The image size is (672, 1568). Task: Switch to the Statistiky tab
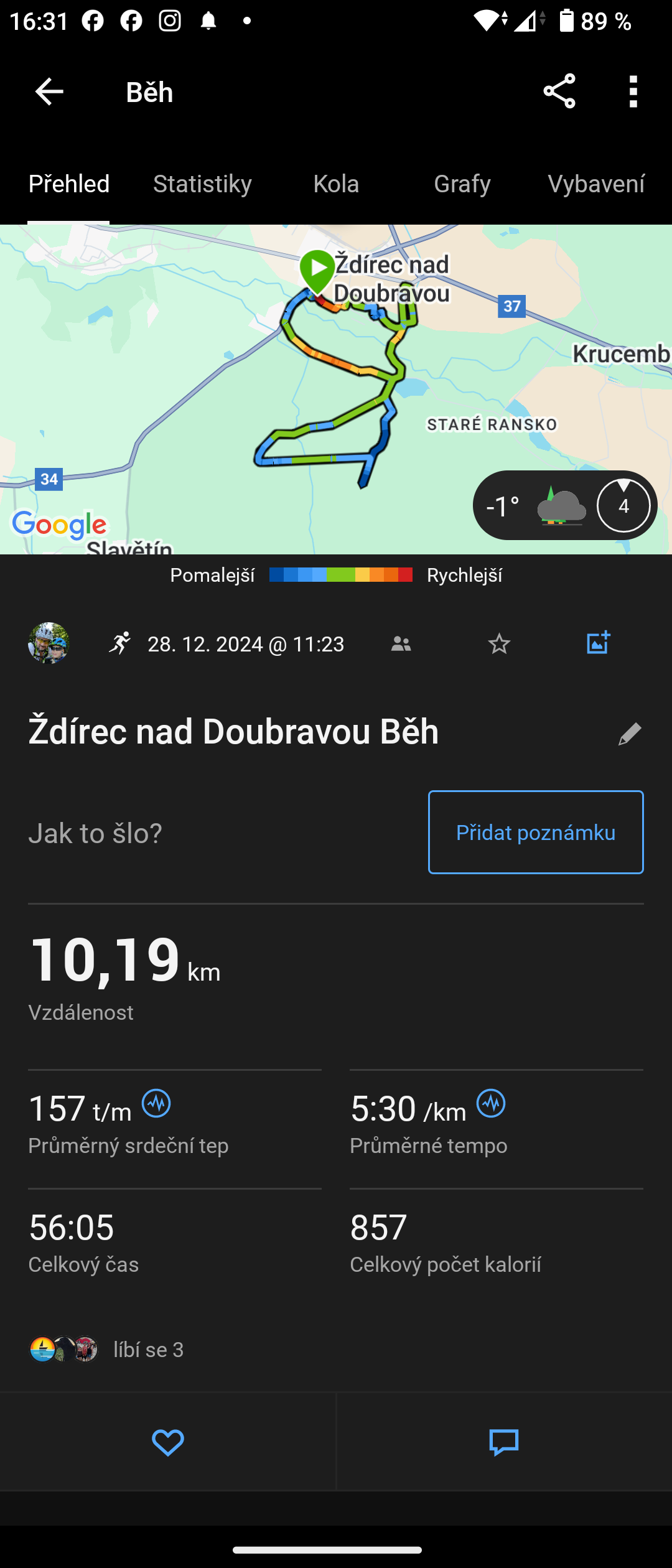point(202,184)
